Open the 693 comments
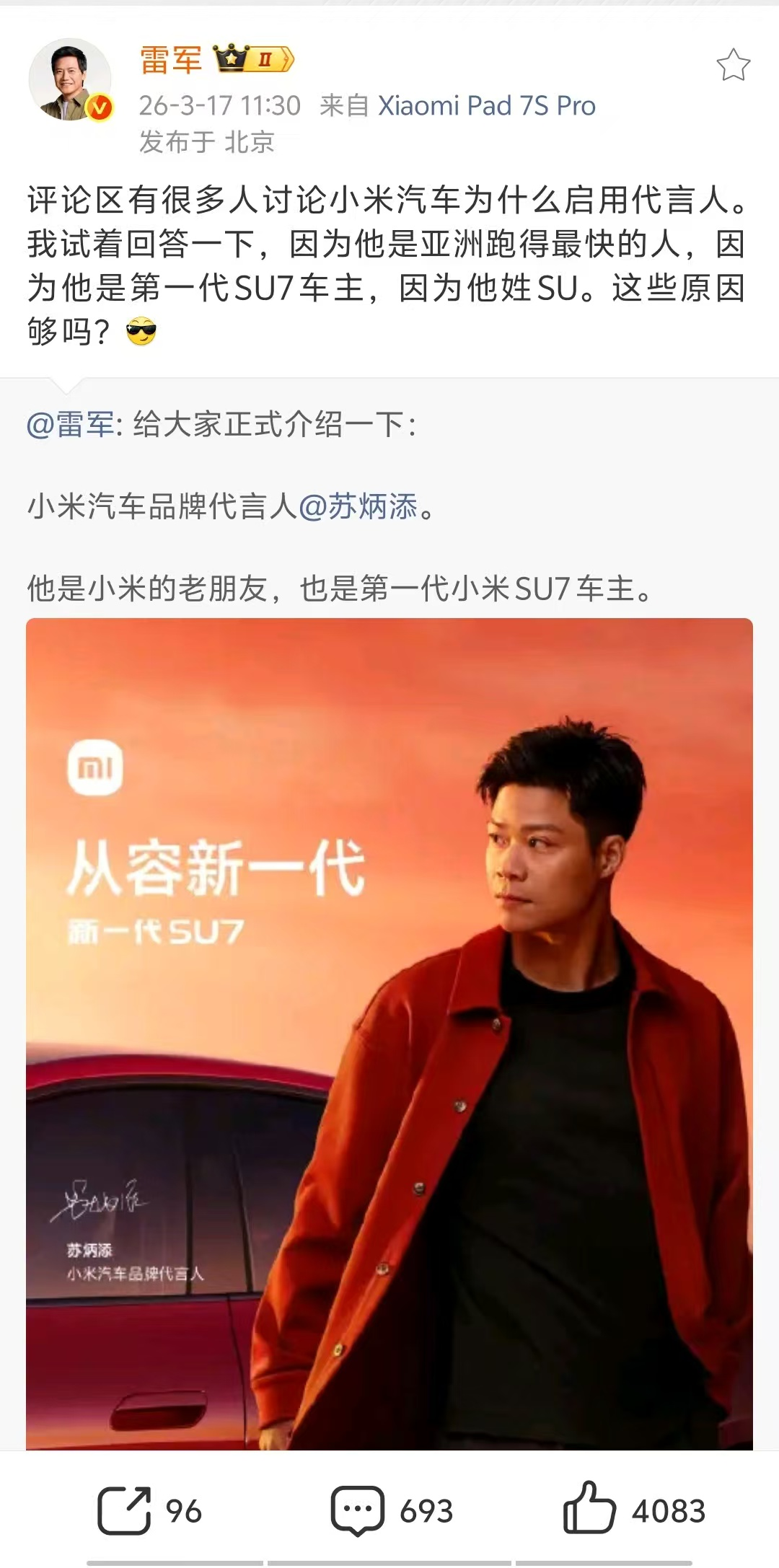 click(392, 1510)
